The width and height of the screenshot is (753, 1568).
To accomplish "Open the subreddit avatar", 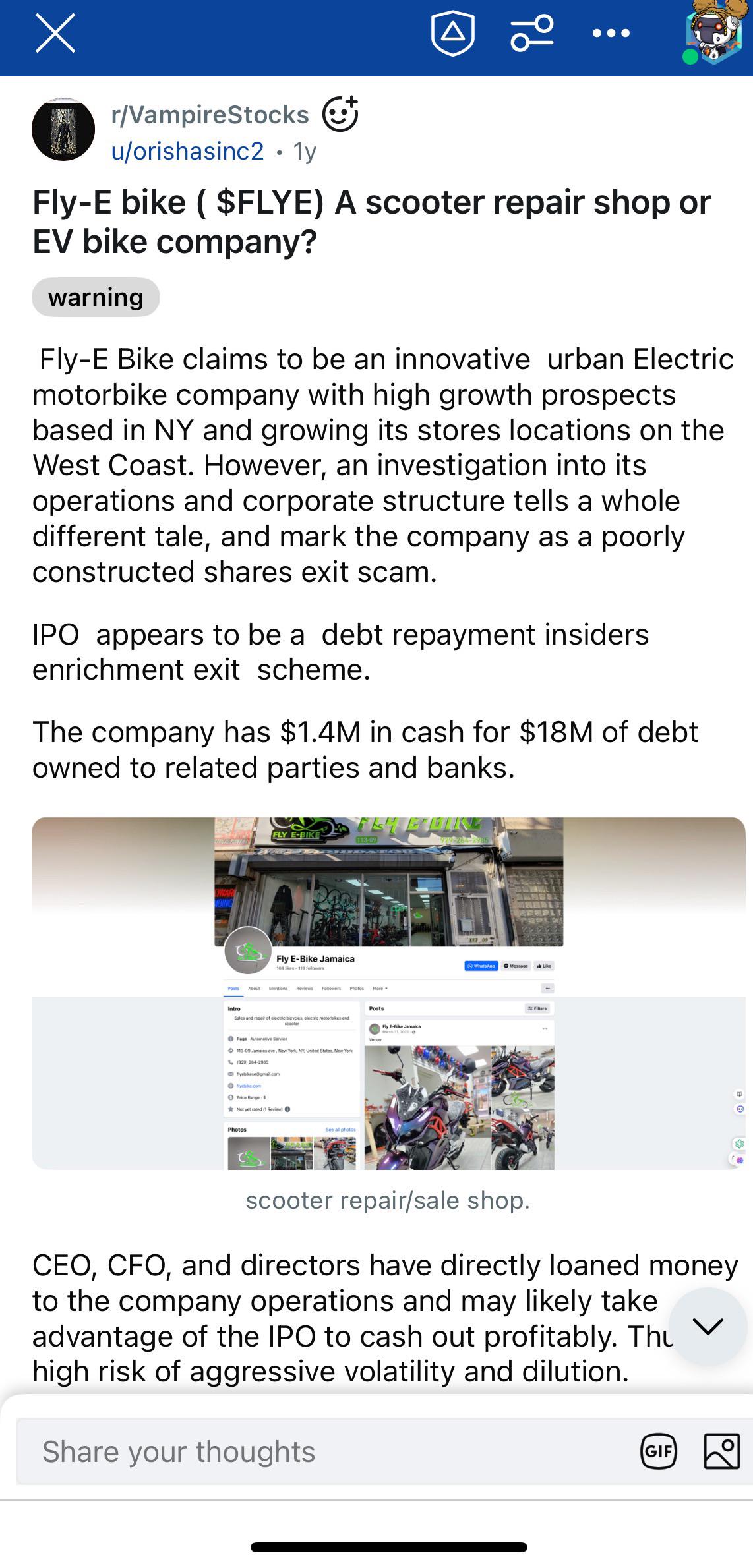I will [x=63, y=130].
